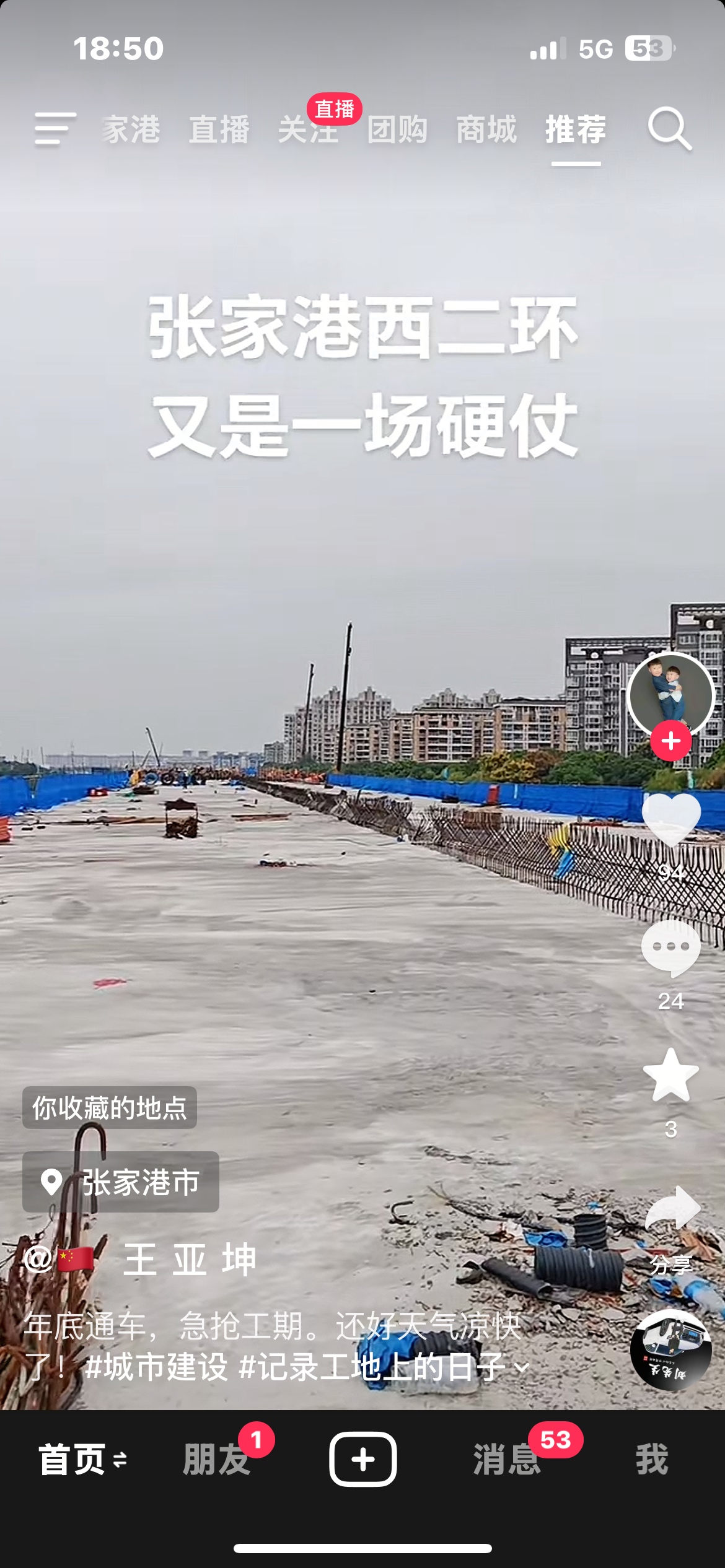Favorite this video with the star
The image size is (725, 1568).
(670, 1076)
